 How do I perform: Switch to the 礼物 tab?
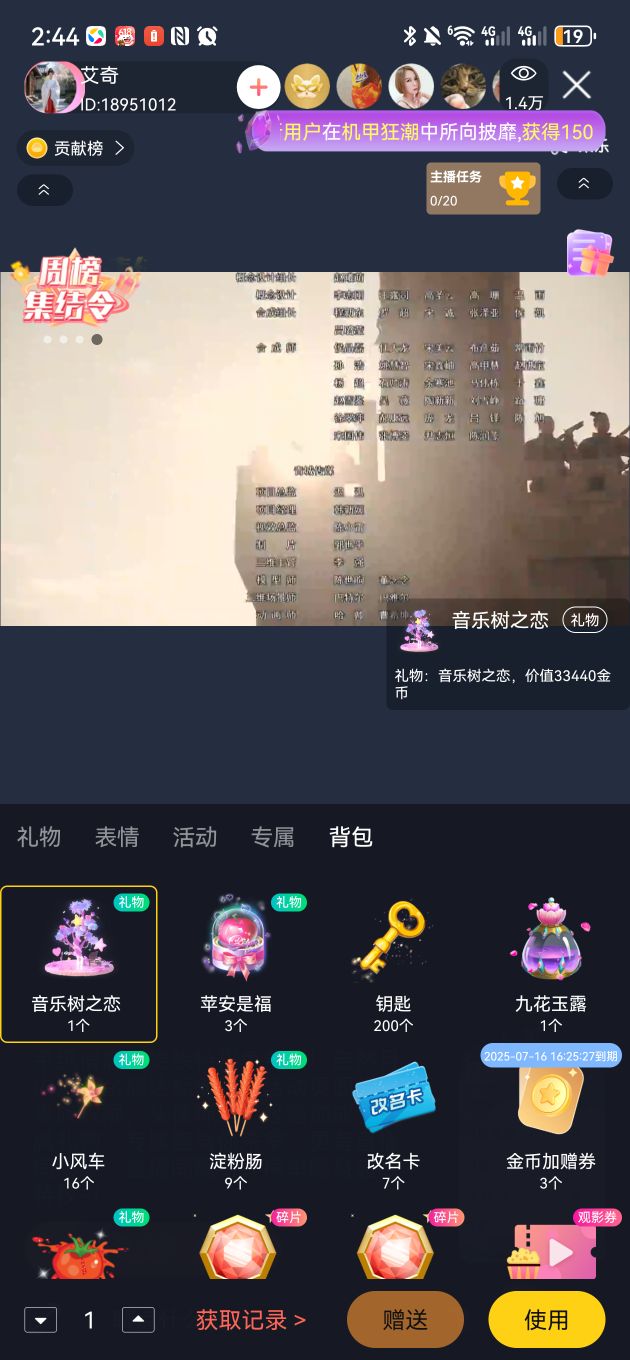tap(39, 837)
